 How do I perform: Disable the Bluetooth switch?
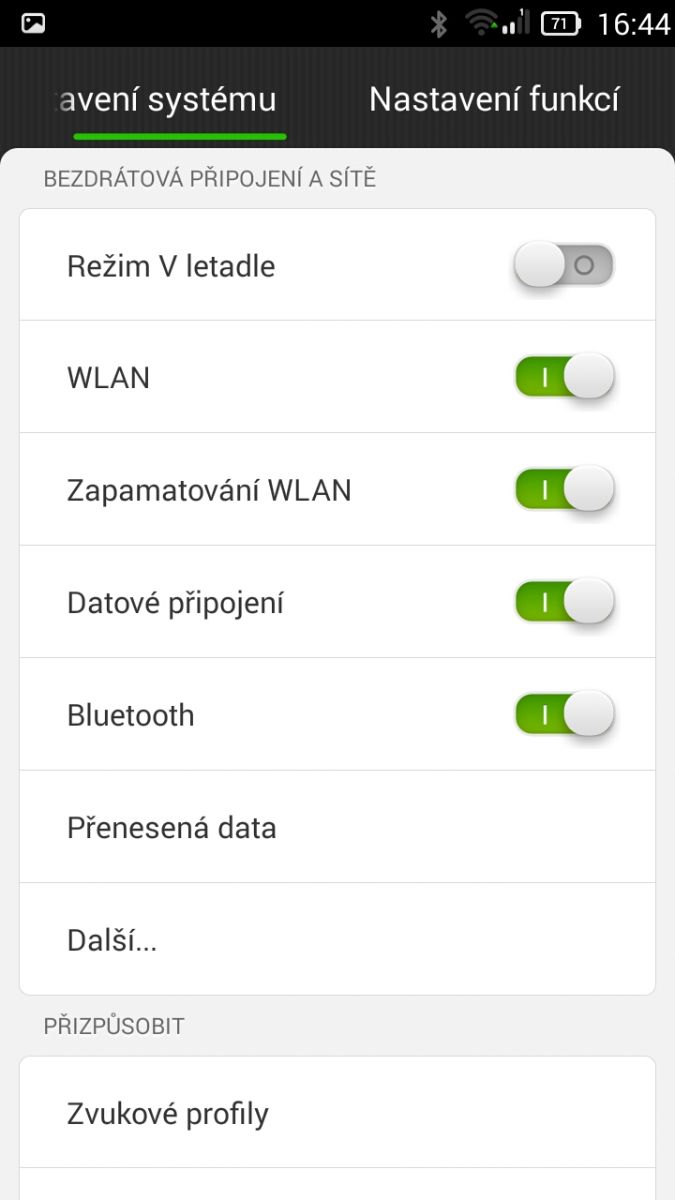pos(563,715)
